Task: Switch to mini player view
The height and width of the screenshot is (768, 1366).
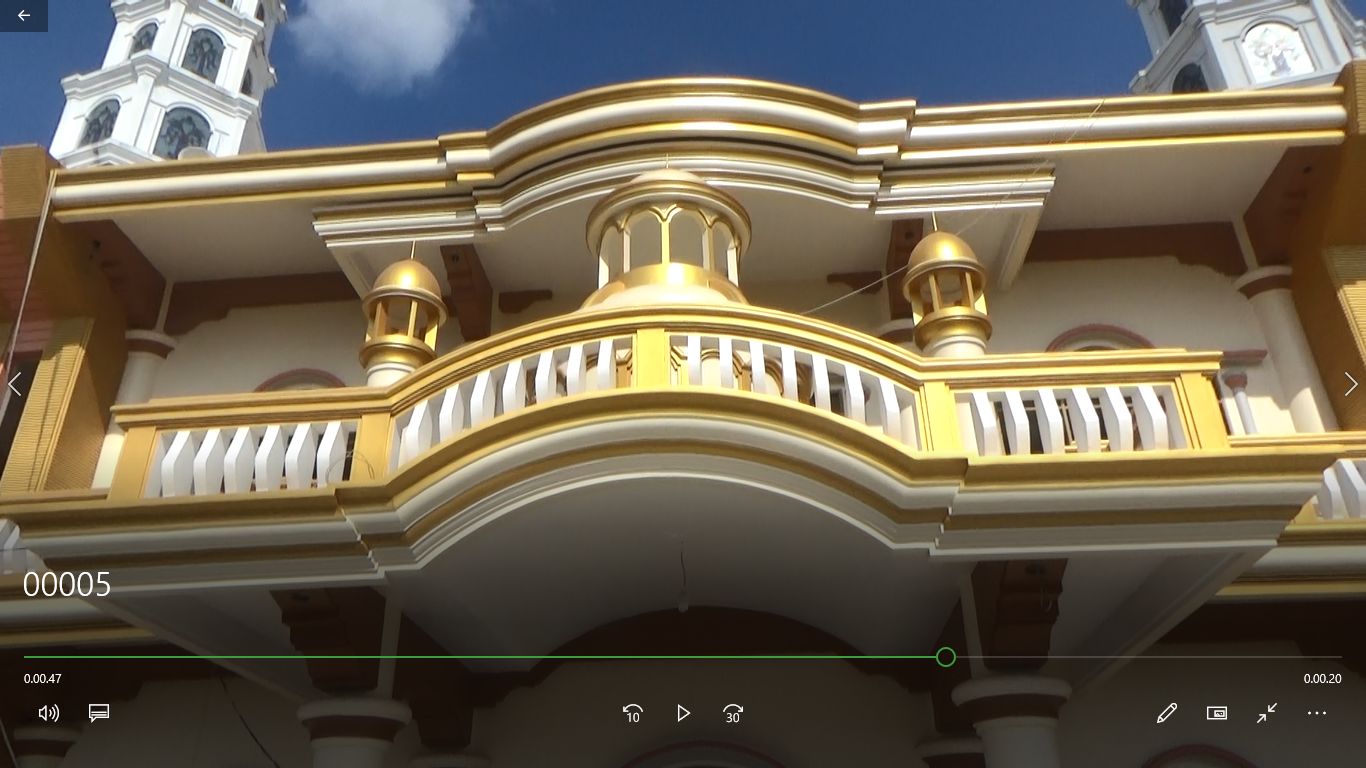Action: (1217, 713)
